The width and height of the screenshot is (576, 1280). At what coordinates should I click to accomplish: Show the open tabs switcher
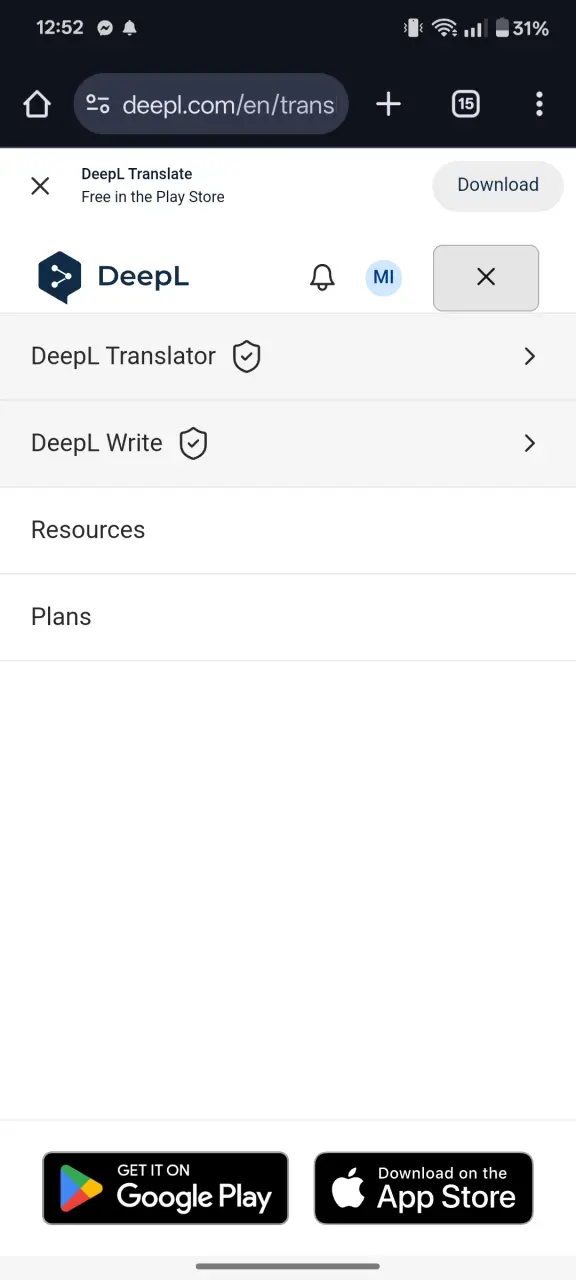pos(466,104)
